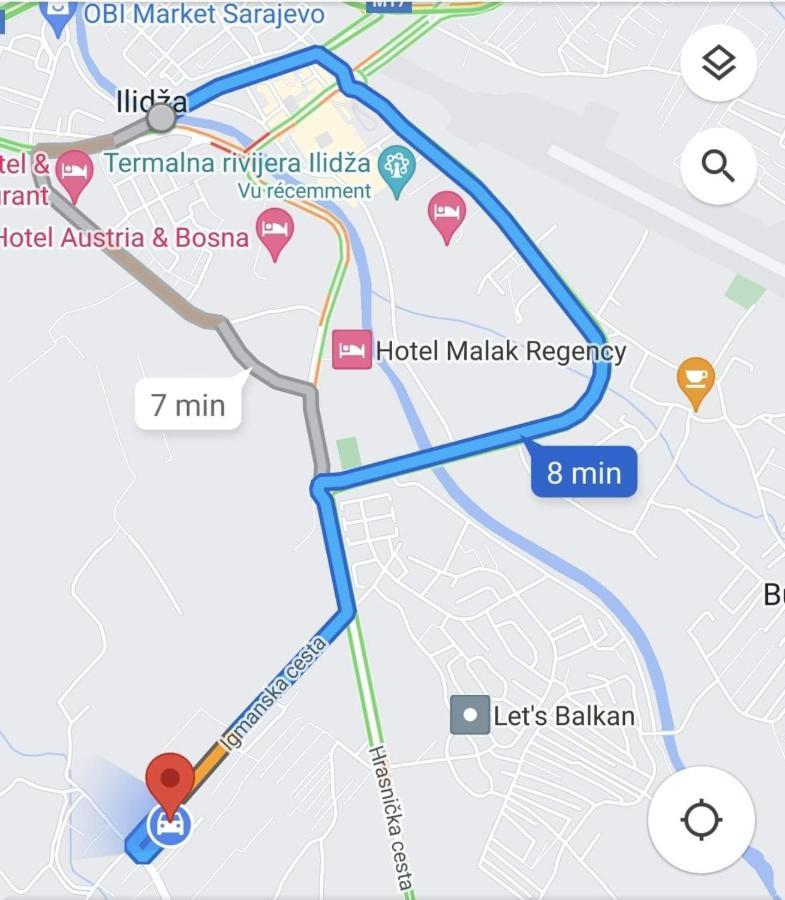Open Hotel Malak Regency place marker
Viewport: 785px width, 900px height.
[x=352, y=351]
